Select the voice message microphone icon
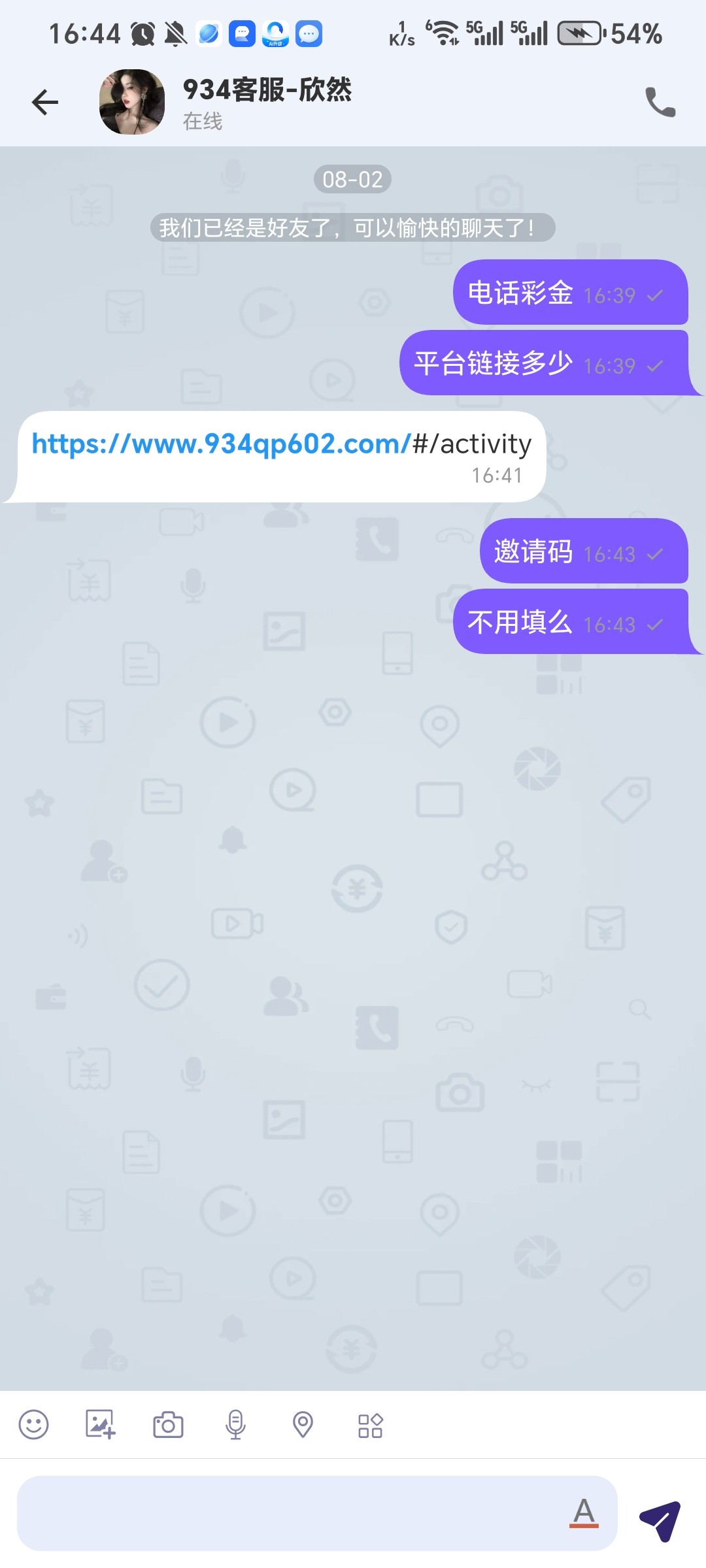This screenshot has width=706, height=1568. pyautogui.click(x=235, y=1426)
